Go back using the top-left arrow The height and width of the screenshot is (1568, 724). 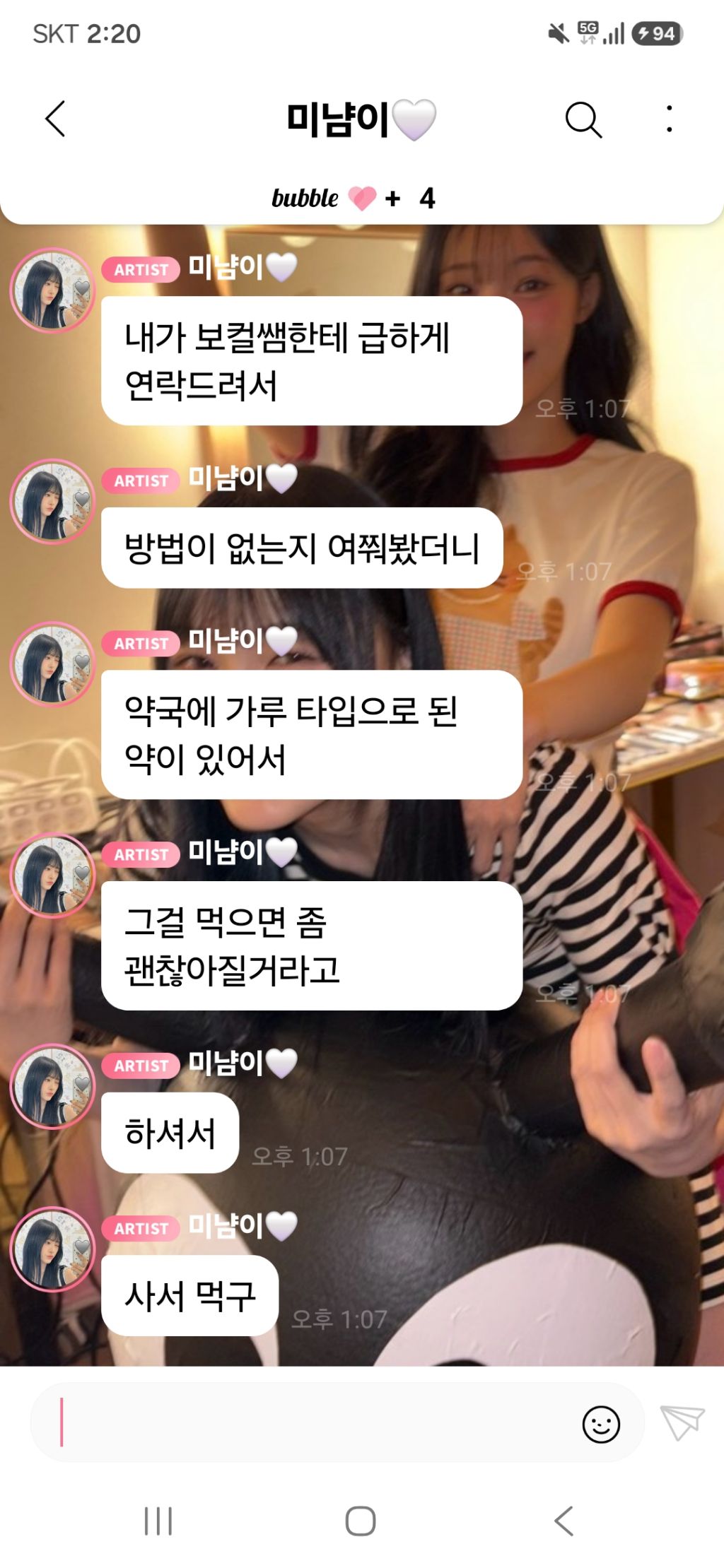tap(55, 119)
